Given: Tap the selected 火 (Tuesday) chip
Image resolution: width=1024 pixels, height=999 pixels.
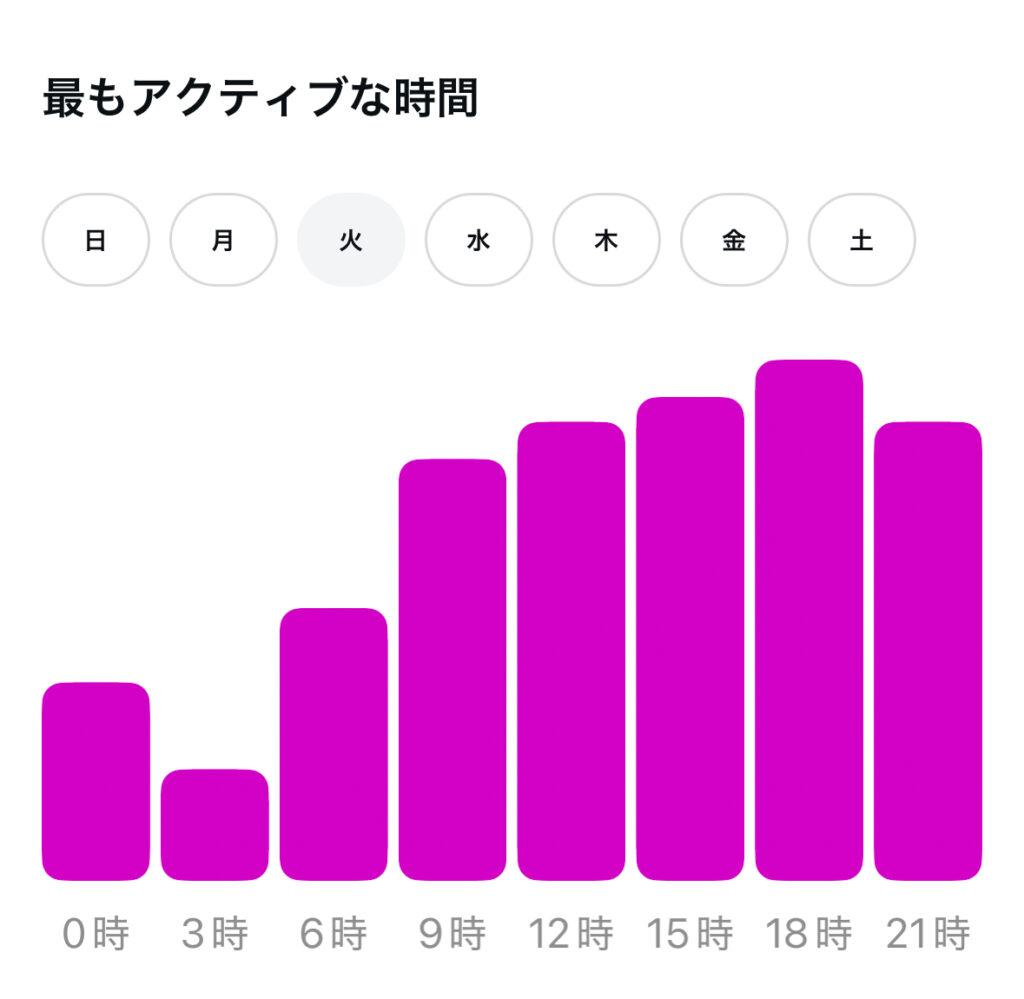Looking at the screenshot, I should click(x=351, y=240).
